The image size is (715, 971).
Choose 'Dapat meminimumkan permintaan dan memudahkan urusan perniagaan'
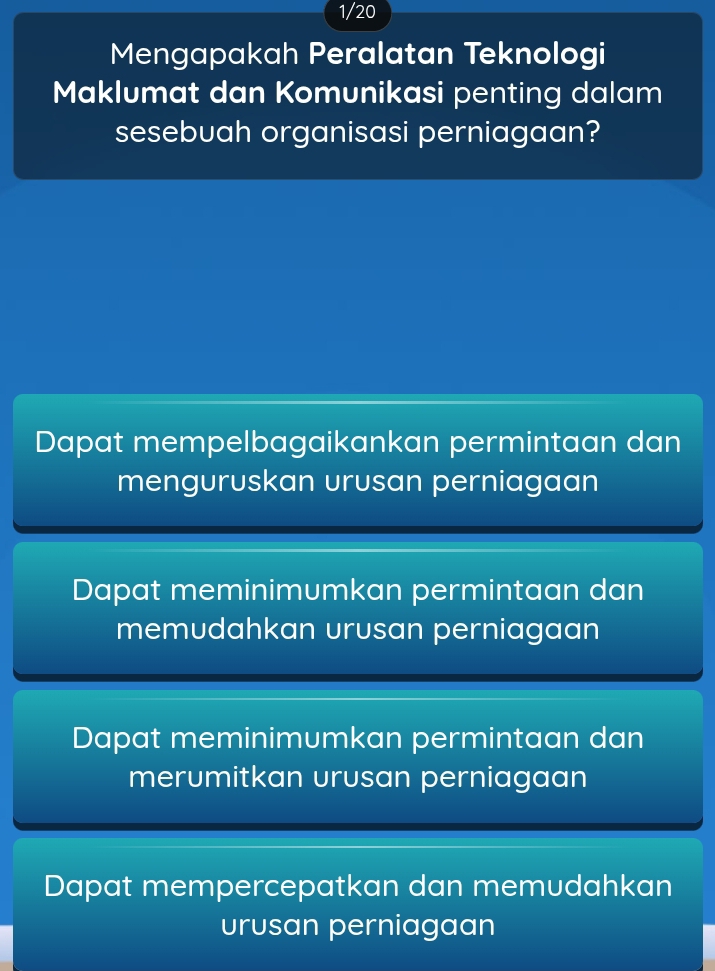tap(357, 609)
